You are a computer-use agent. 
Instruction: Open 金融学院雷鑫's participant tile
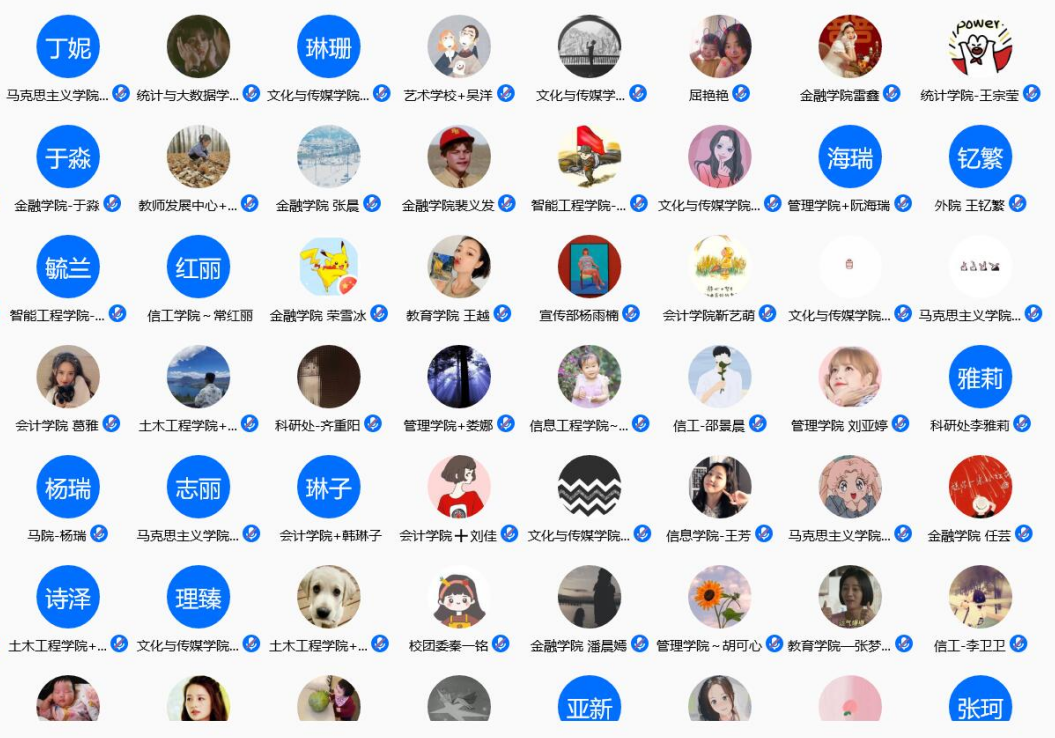click(850, 47)
